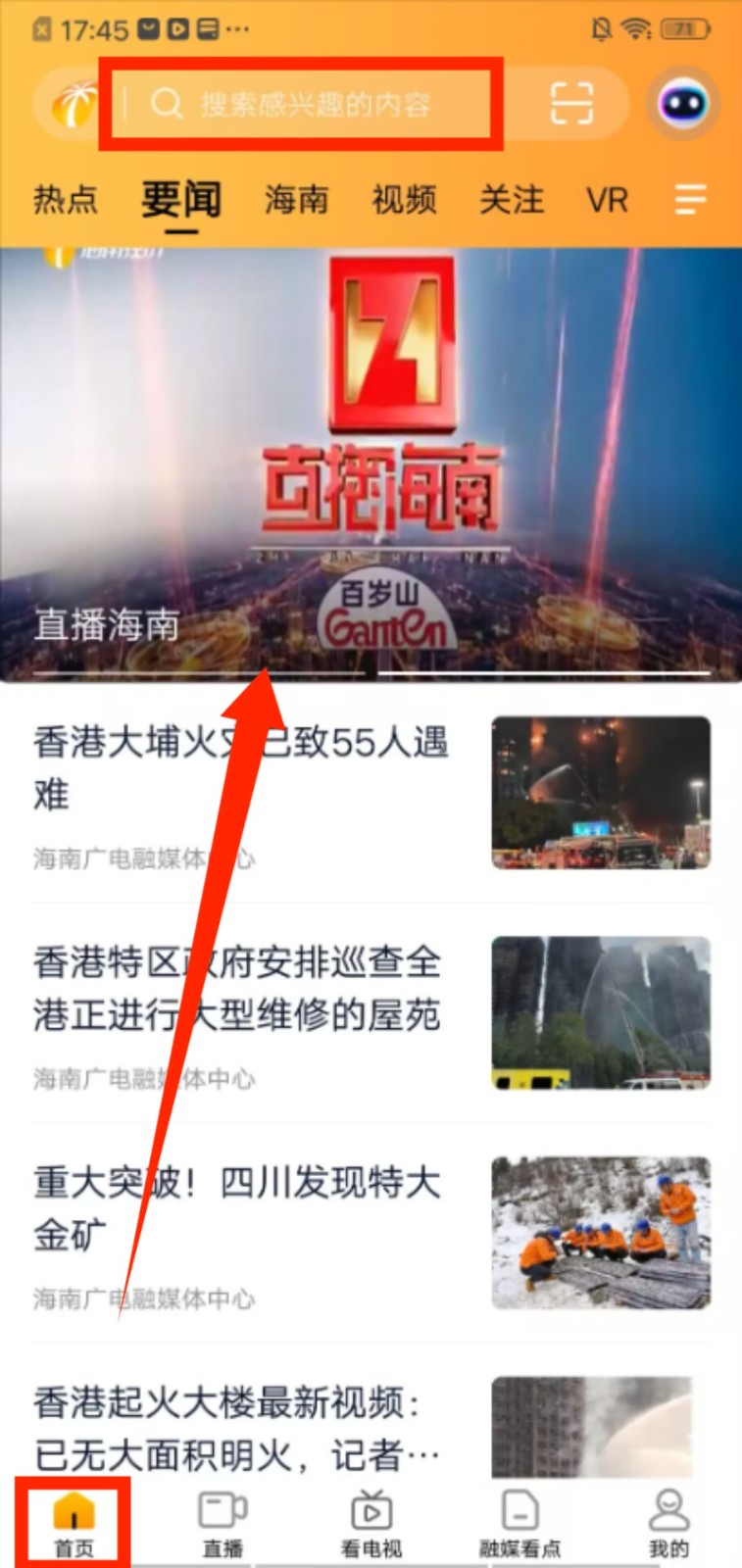The width and height of the screenshot is (742, 1568).
Task: Switch to the 热点 tab
Action: (65, 200)
